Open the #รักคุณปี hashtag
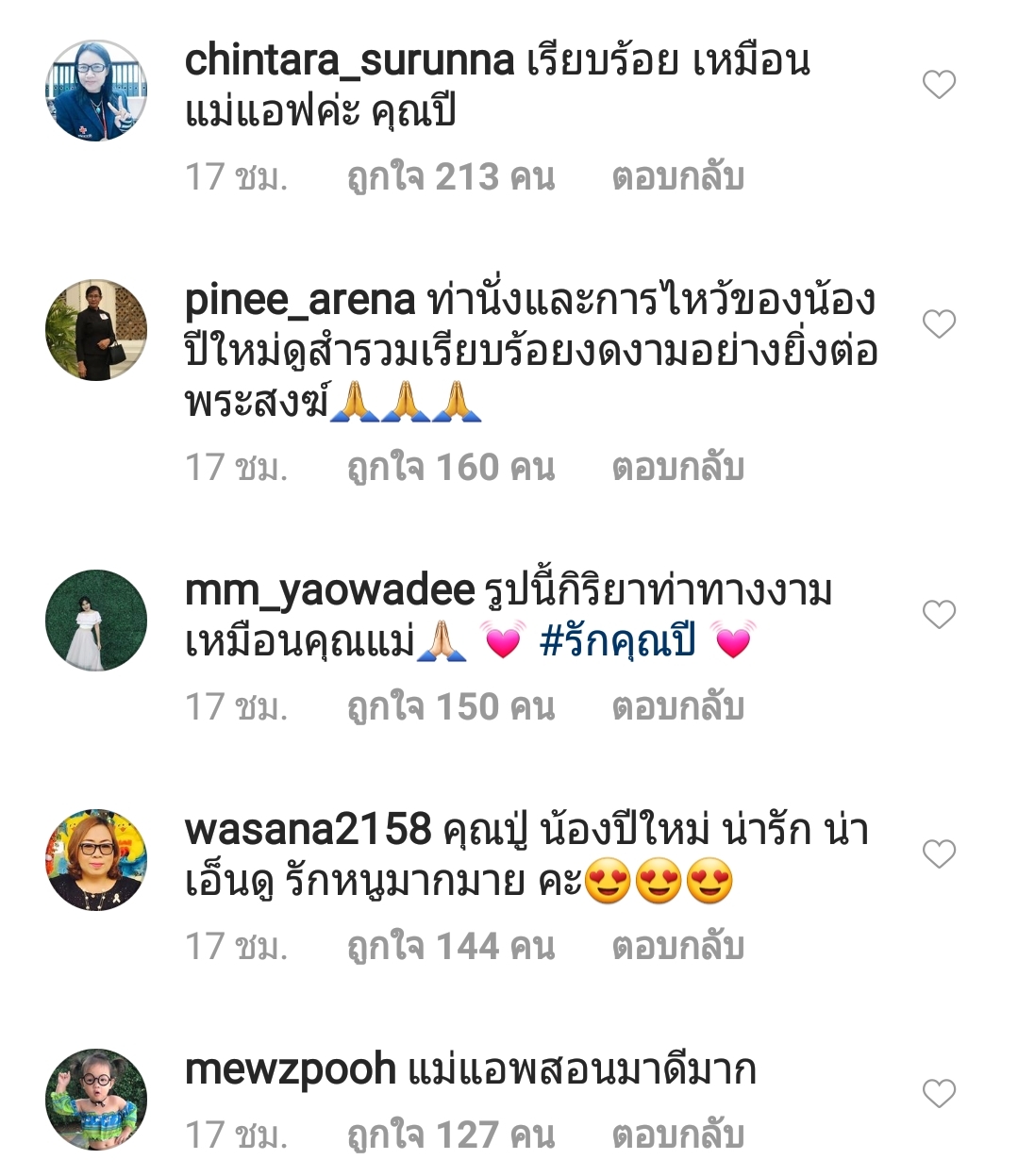This screenshot has height=1176, width=1018. click(x=617, y=641)
